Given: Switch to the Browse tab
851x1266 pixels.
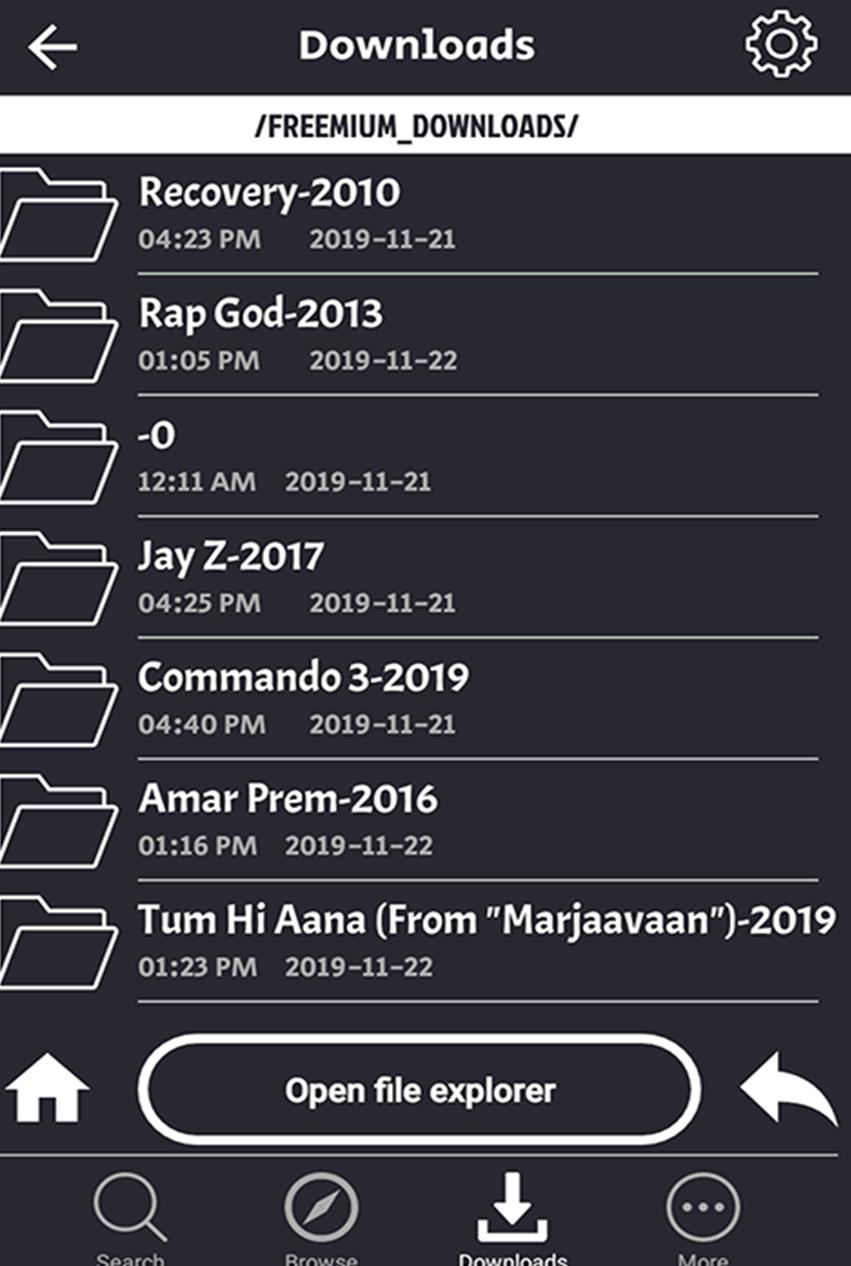Looking at the screenshot, I should pos(321,1217).
